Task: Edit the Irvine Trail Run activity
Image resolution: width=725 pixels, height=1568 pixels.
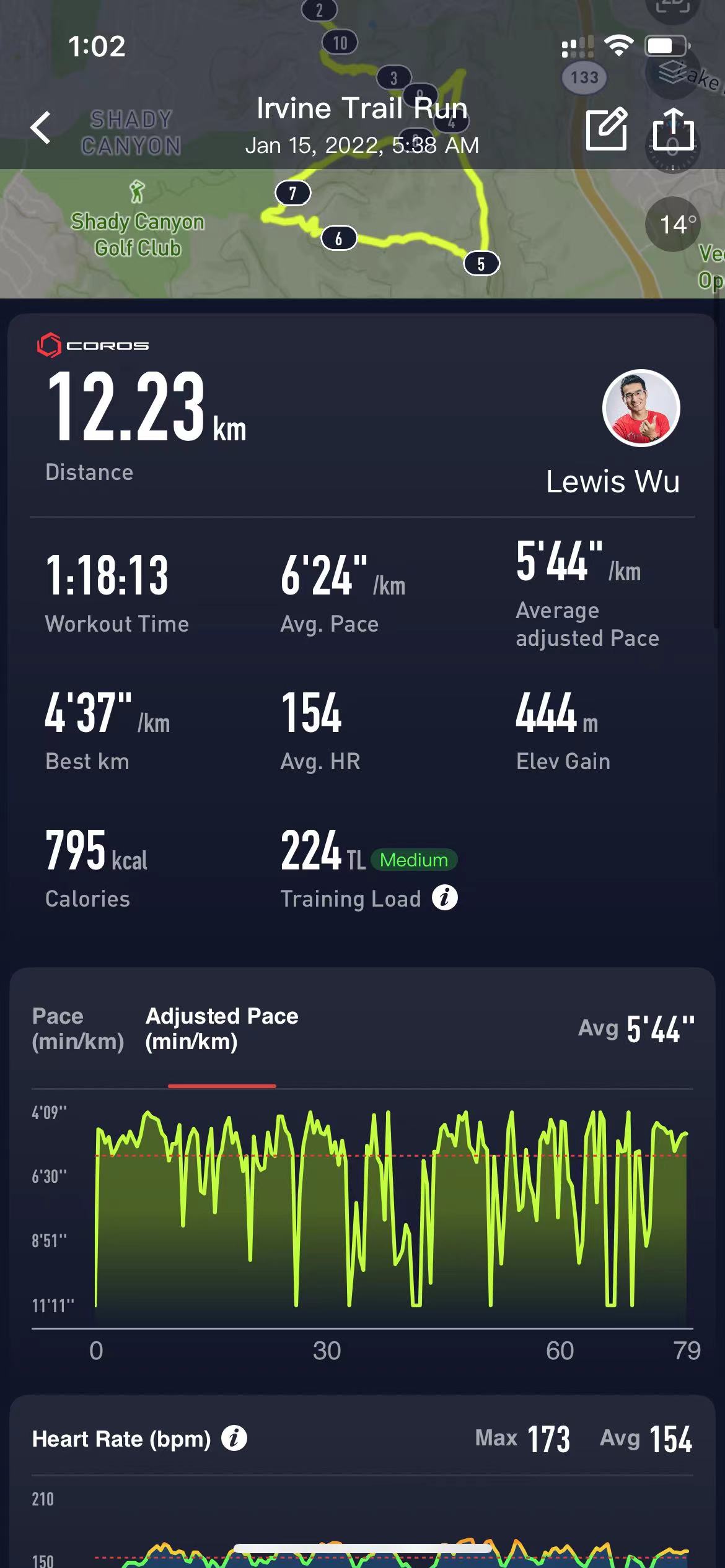Action: 605,129
